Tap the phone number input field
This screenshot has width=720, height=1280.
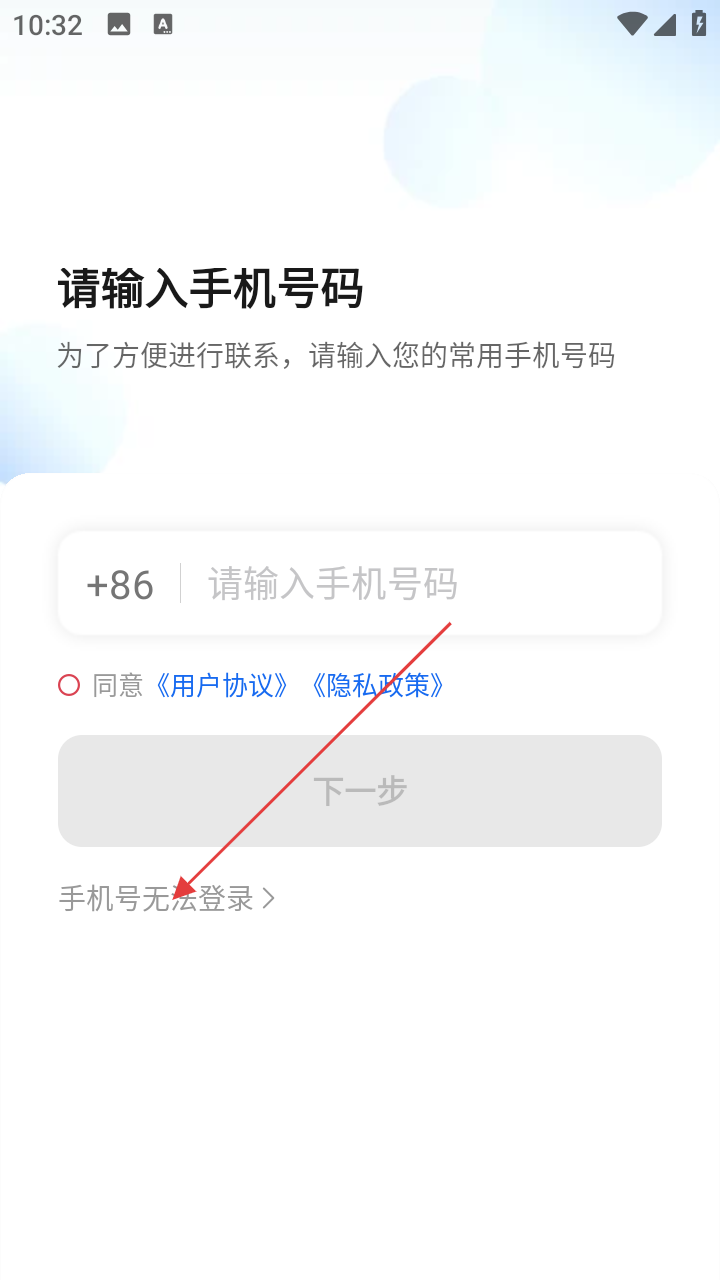point(420,584)
